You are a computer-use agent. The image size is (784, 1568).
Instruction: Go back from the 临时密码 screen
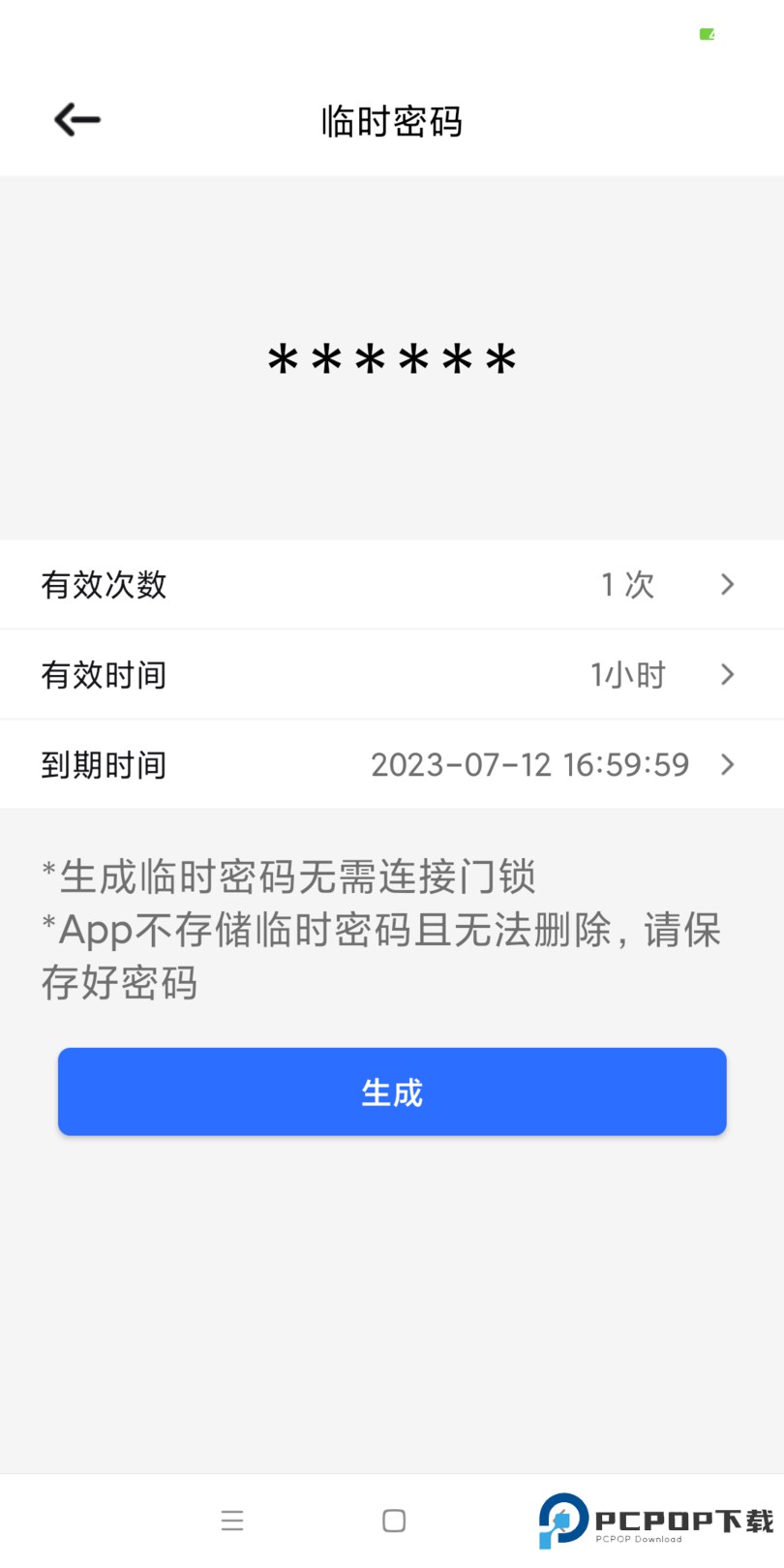77,120
